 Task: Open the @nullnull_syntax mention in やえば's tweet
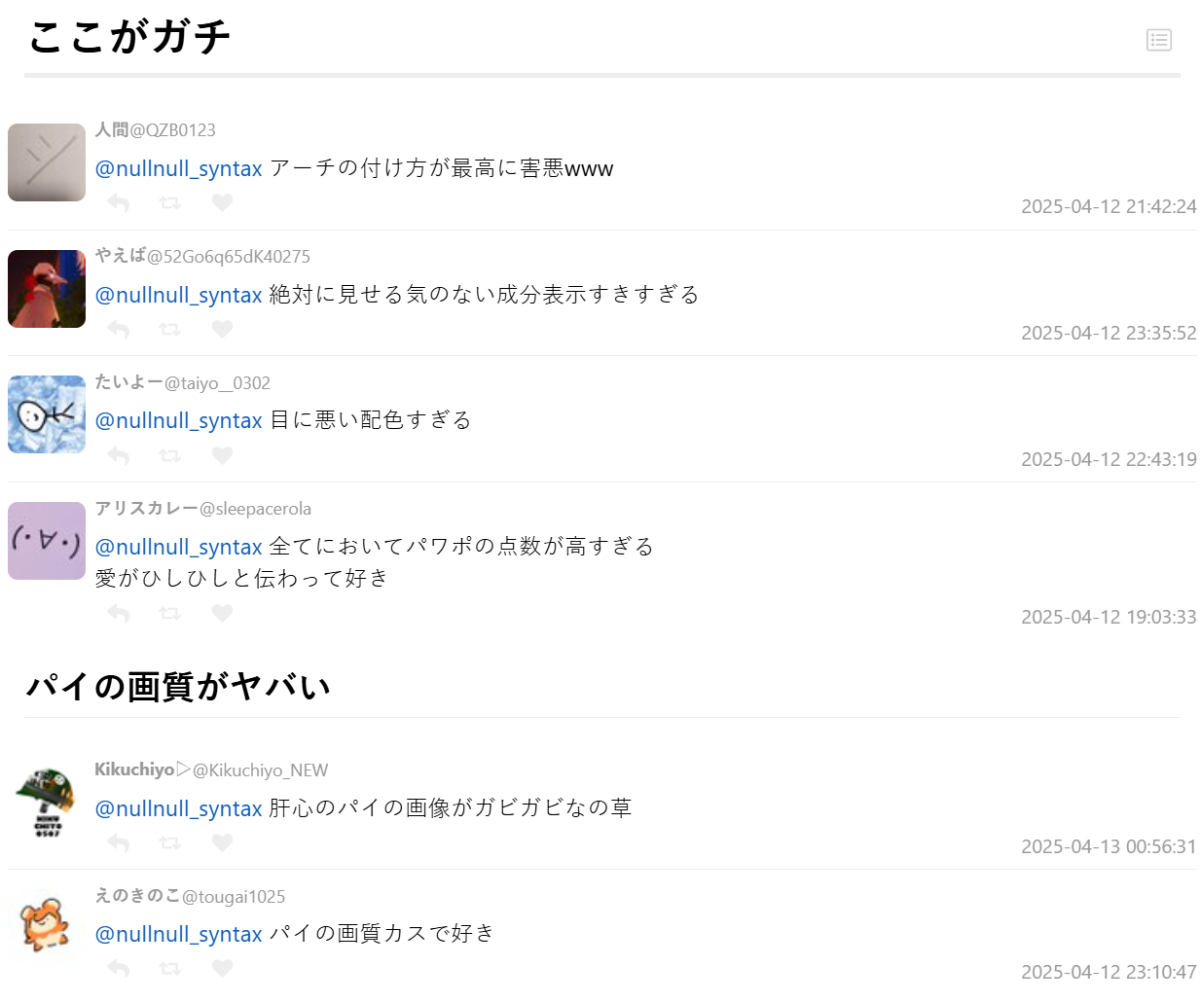(x=178, y=295)
